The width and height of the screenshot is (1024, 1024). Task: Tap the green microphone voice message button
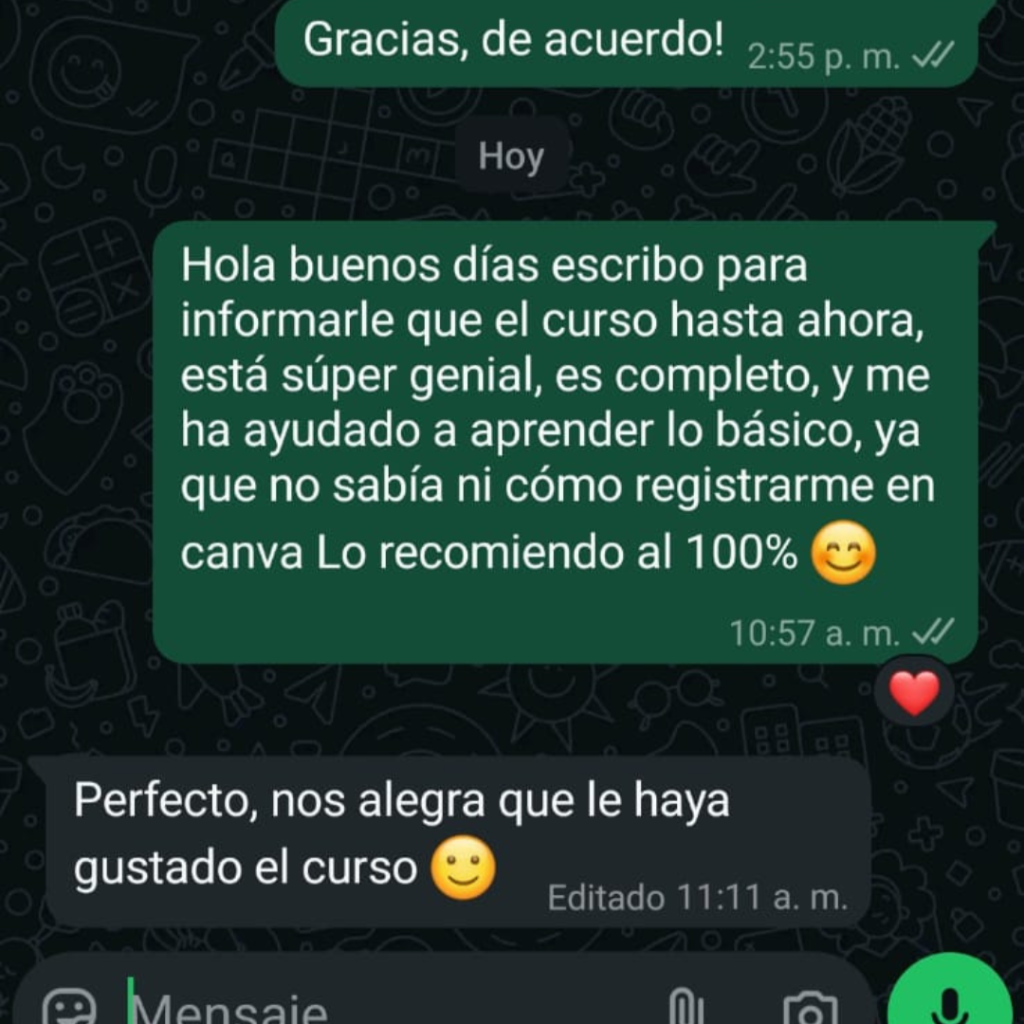coord(952,1000)
